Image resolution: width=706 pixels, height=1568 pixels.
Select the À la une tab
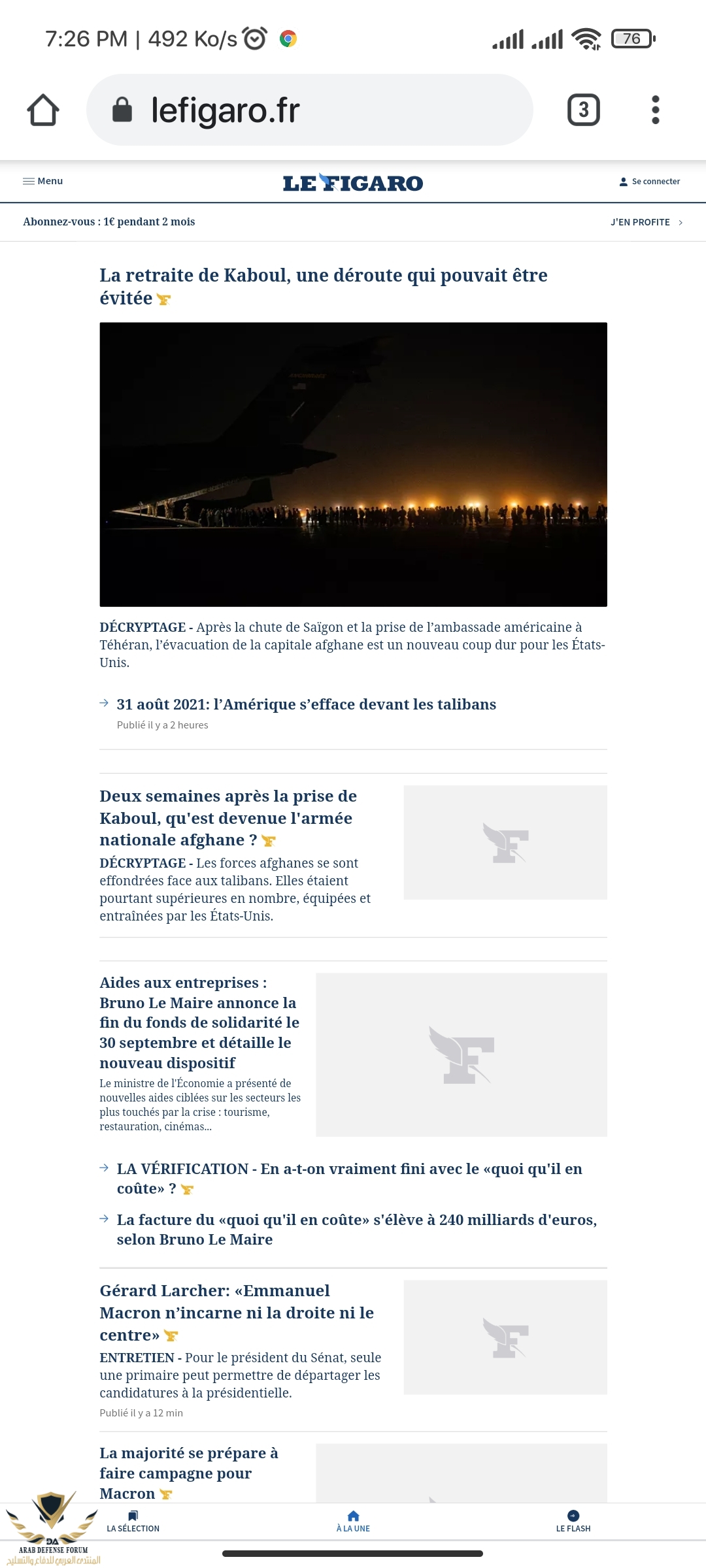tap(353, 1521)
